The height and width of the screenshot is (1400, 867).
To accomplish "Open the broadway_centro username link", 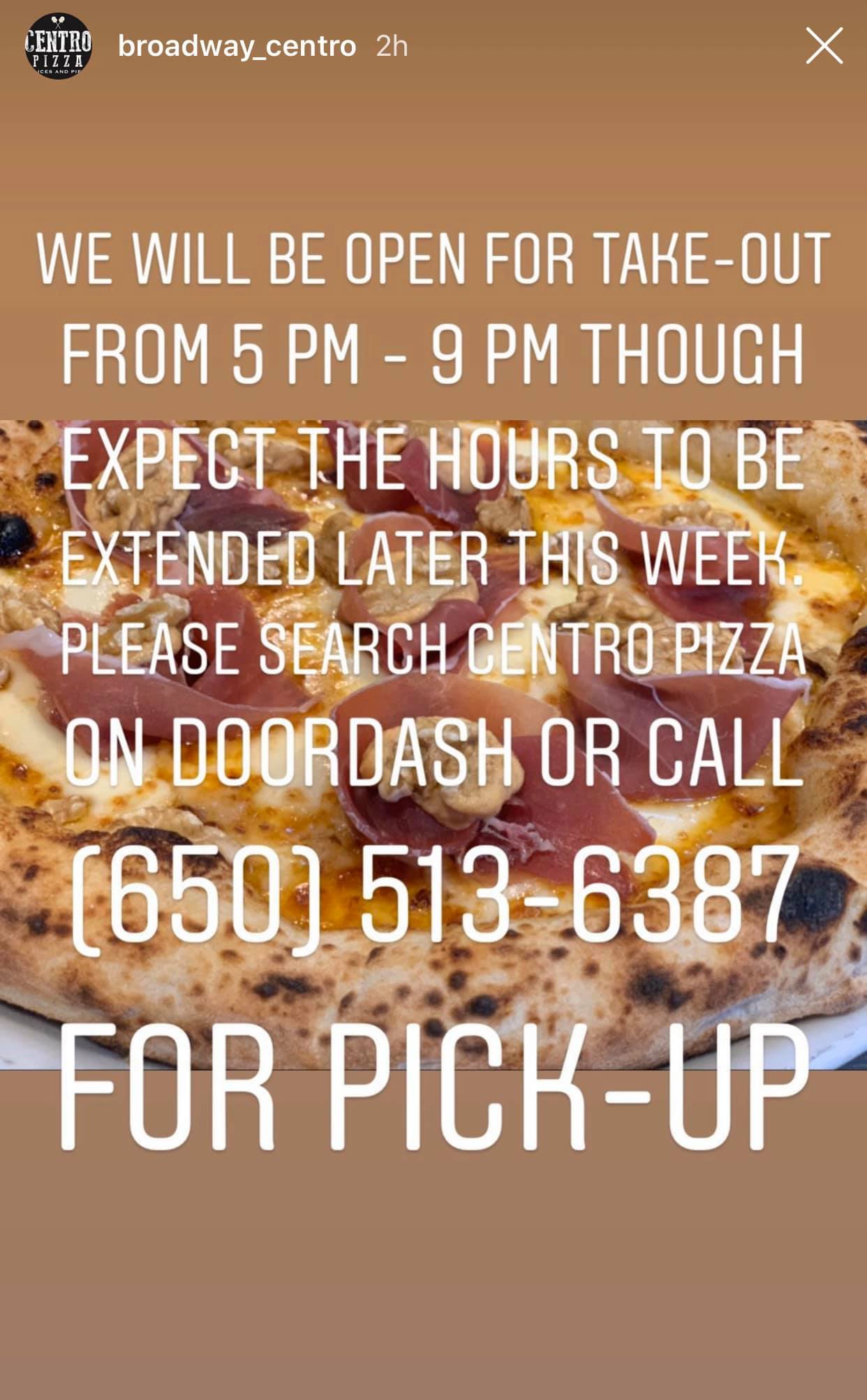I will coord(237,47).
